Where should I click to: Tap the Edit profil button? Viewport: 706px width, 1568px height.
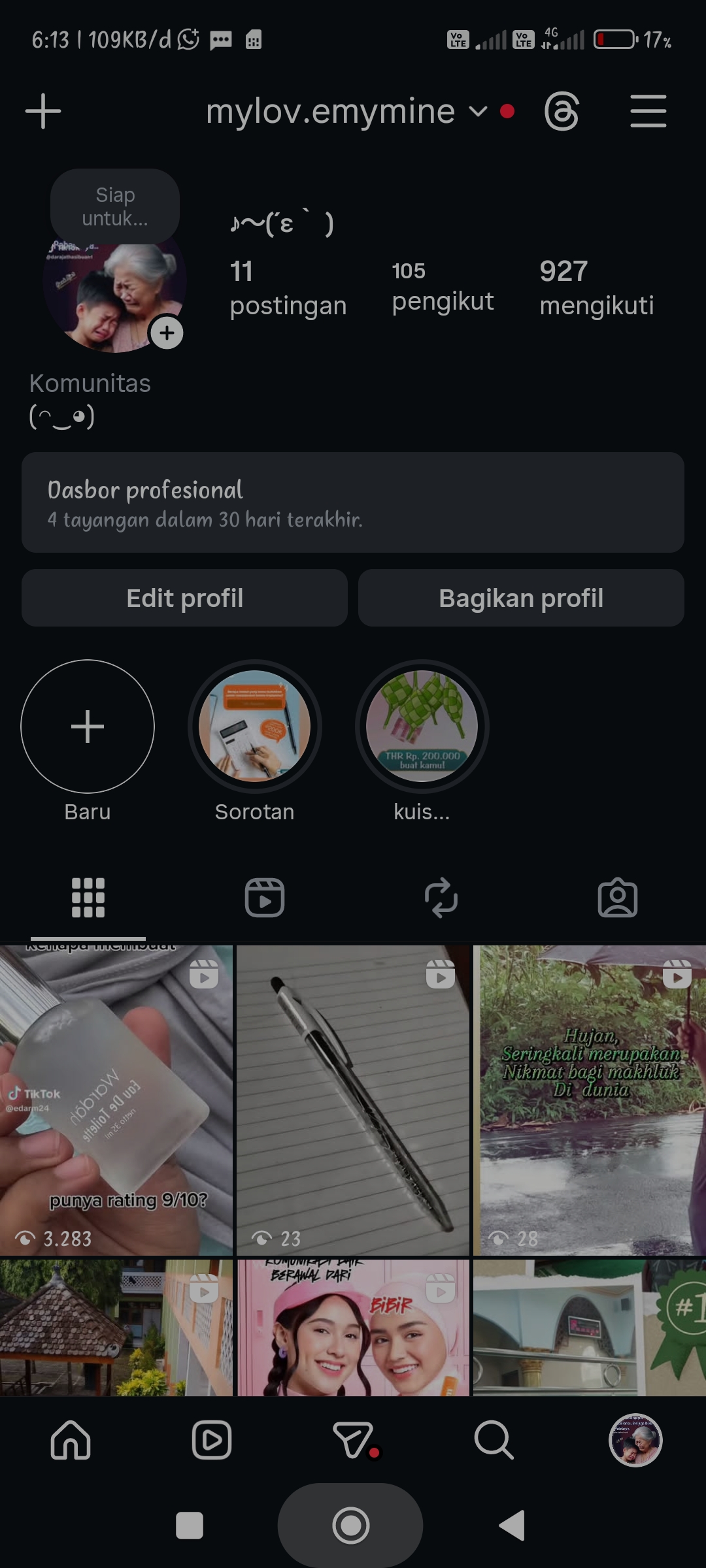point(184,598)
